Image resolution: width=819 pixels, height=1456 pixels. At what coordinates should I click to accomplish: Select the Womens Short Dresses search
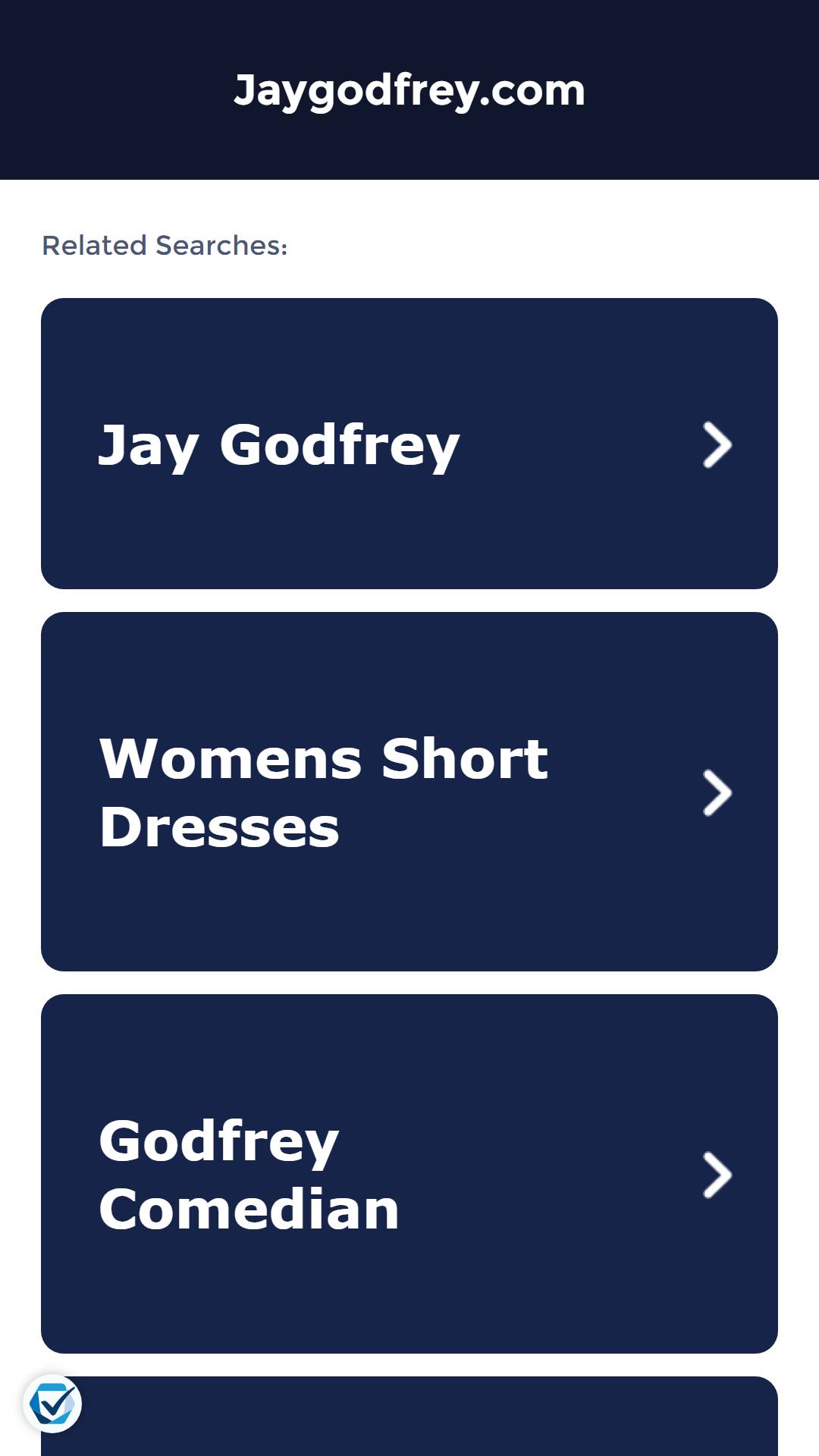409,792
